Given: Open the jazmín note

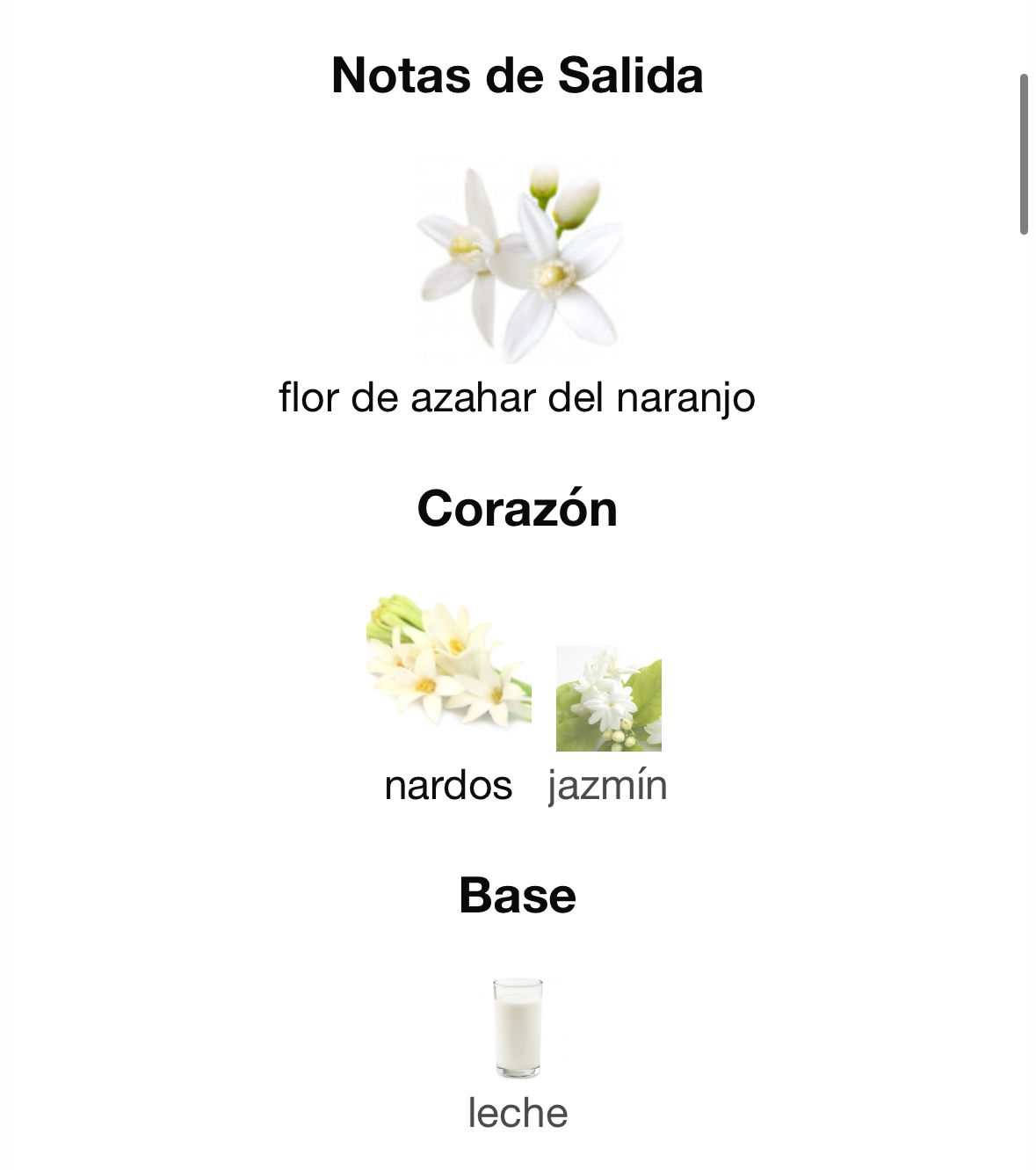Looking at the screenshot, I should coord(608,699).
